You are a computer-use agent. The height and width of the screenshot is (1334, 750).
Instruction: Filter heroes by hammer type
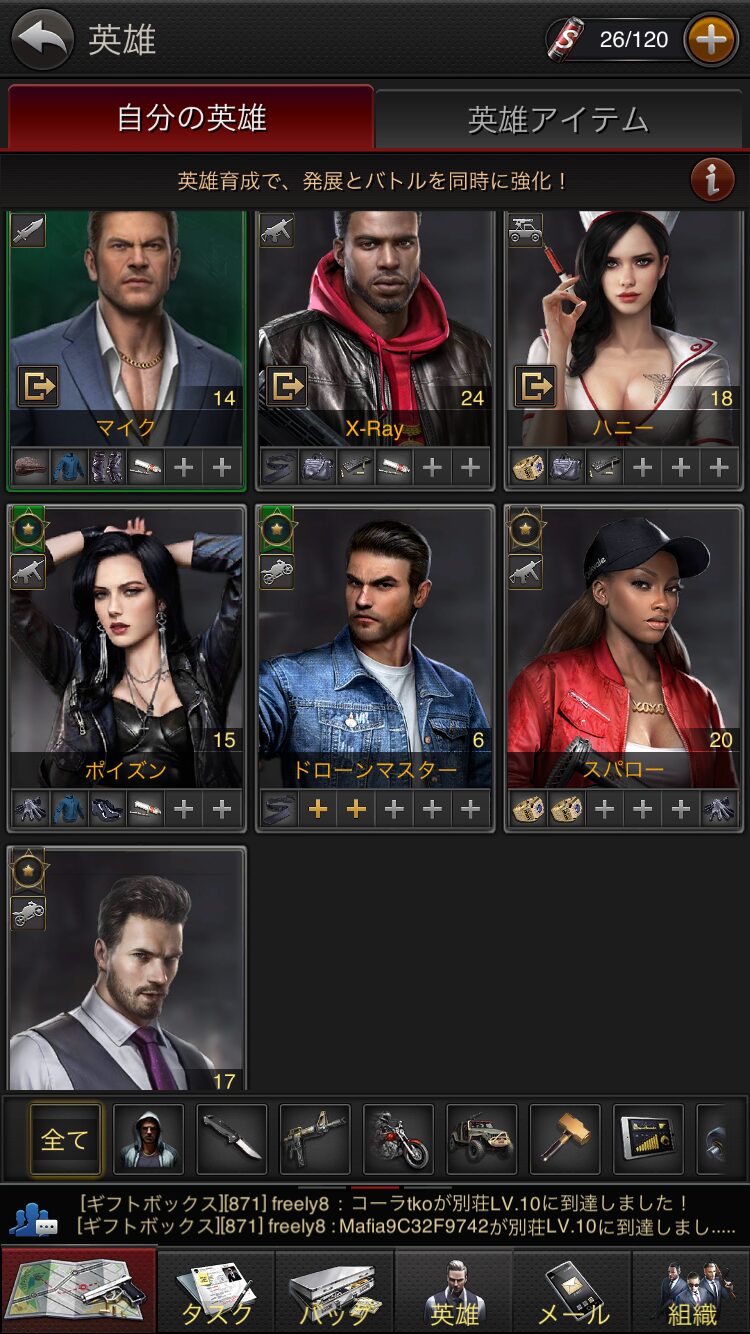point(565,1139)
